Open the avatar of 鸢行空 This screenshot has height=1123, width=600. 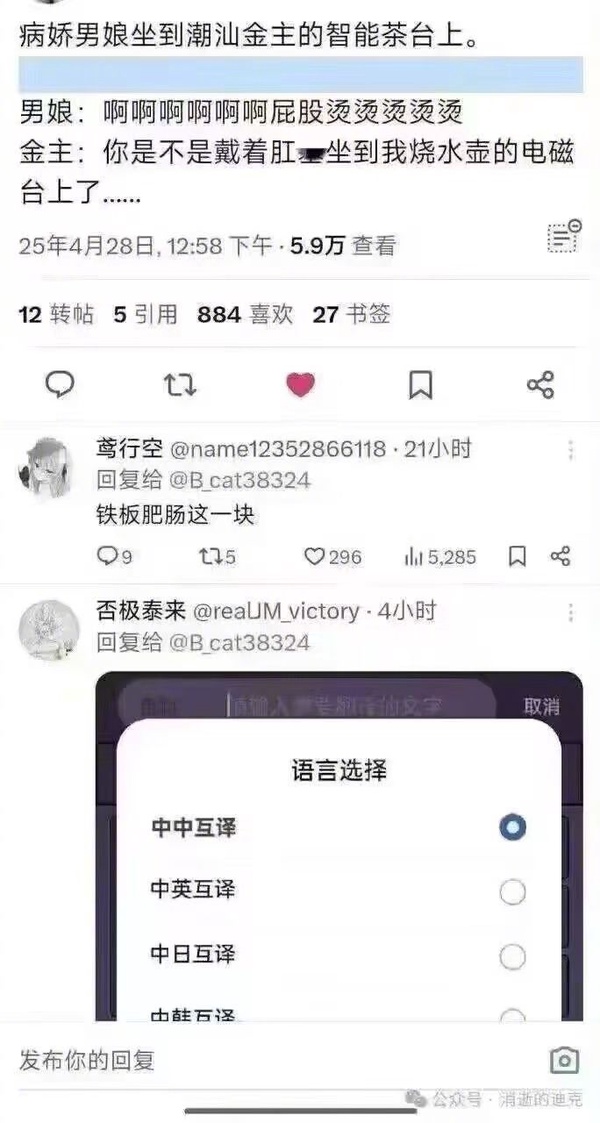pos(47,467)
